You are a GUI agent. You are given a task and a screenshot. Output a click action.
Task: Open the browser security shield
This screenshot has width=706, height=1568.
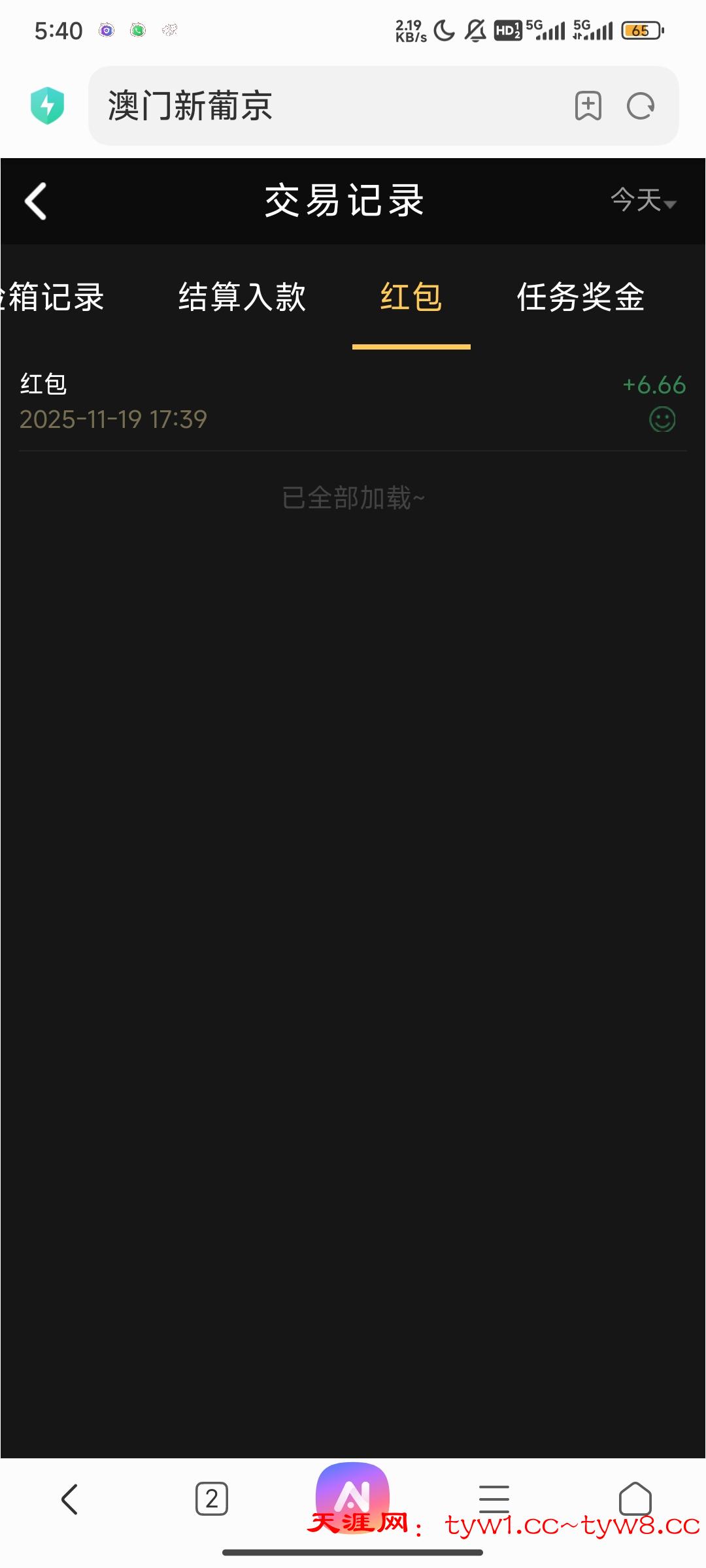pos(47,106)
